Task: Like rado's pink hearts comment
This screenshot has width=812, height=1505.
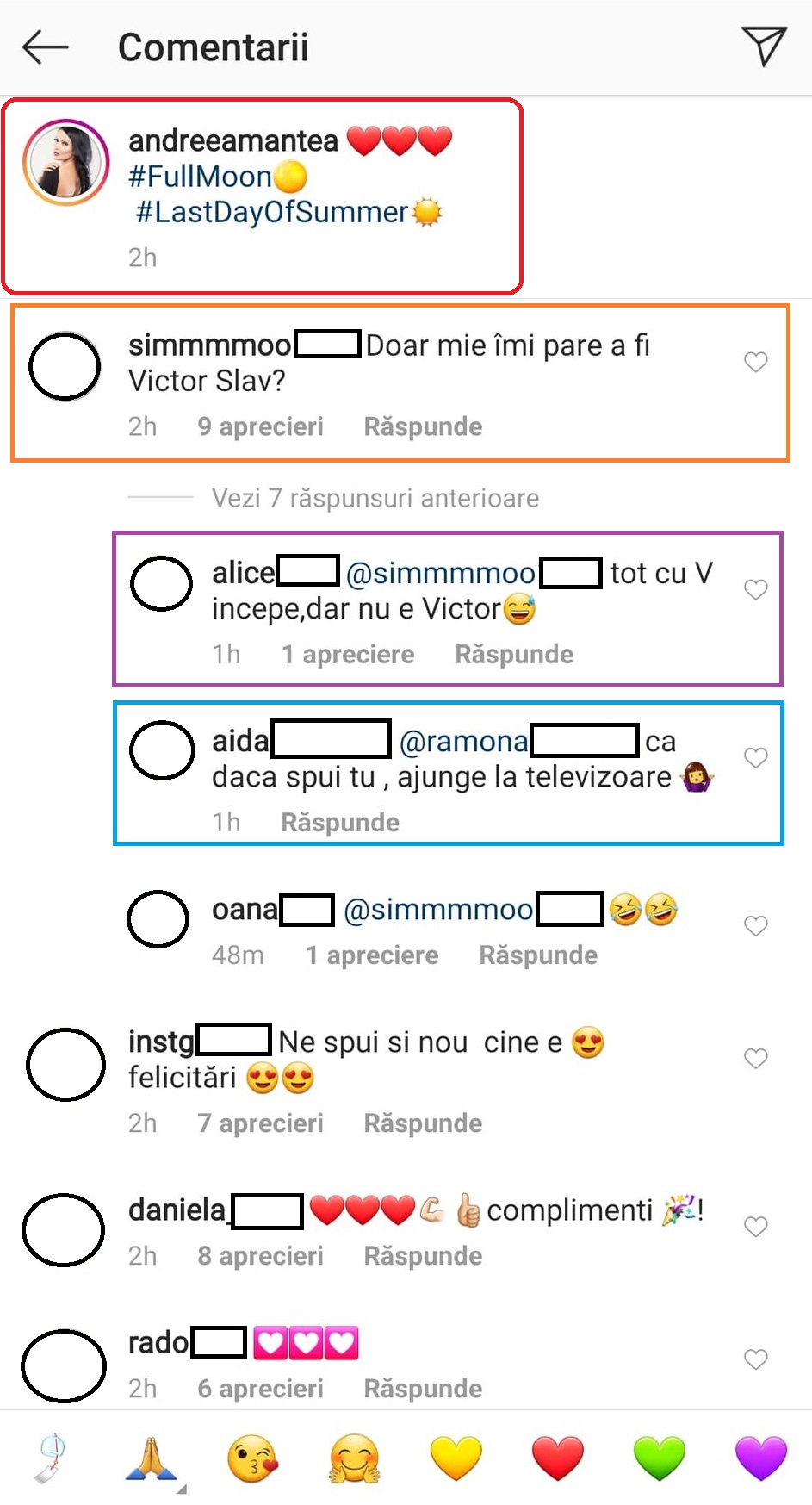Action: pos(755,1359)
